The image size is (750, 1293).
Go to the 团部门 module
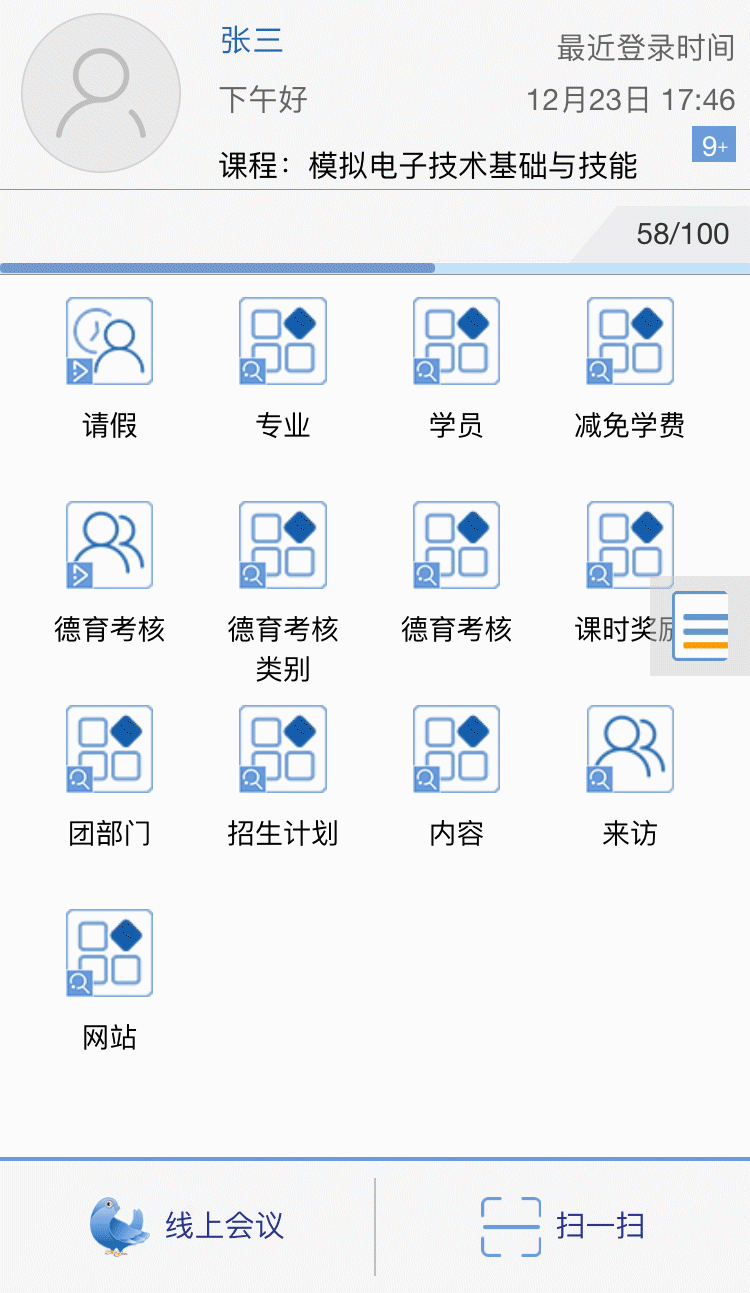(x=109, y=750)
